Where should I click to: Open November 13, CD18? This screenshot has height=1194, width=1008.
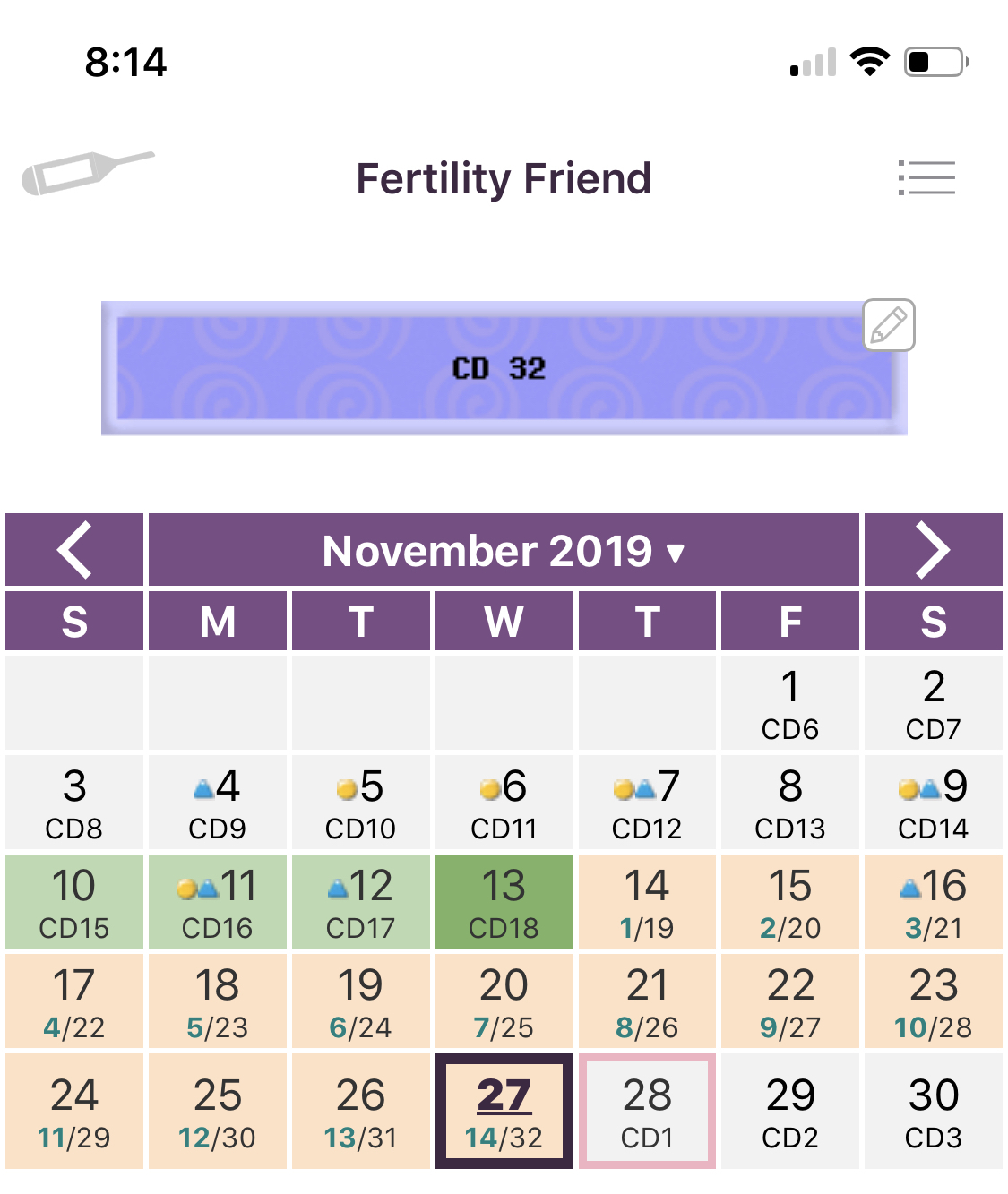[x=504, y=901]
